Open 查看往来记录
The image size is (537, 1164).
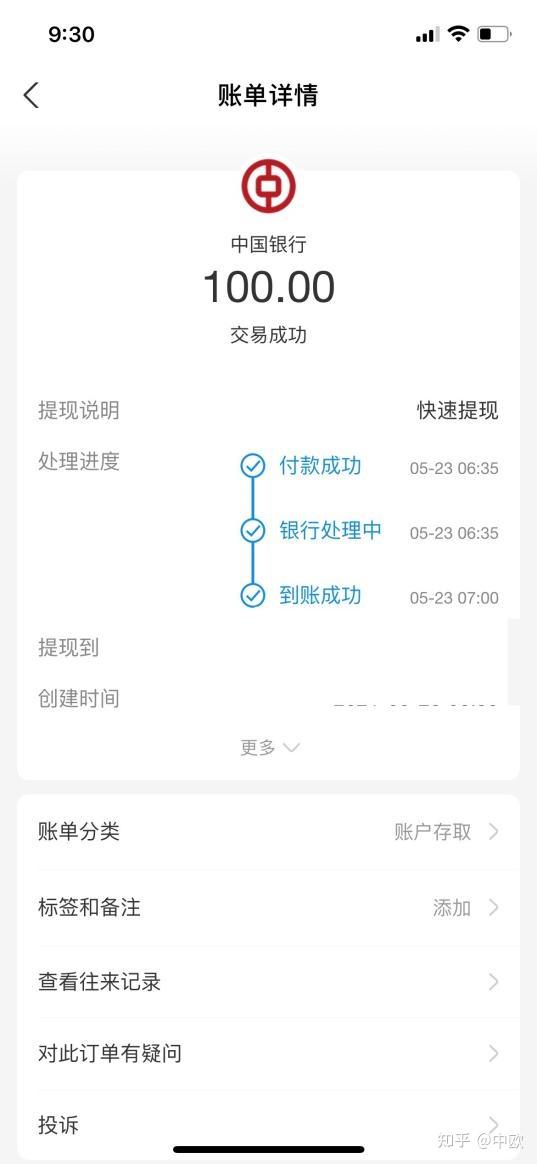[268, 981]
